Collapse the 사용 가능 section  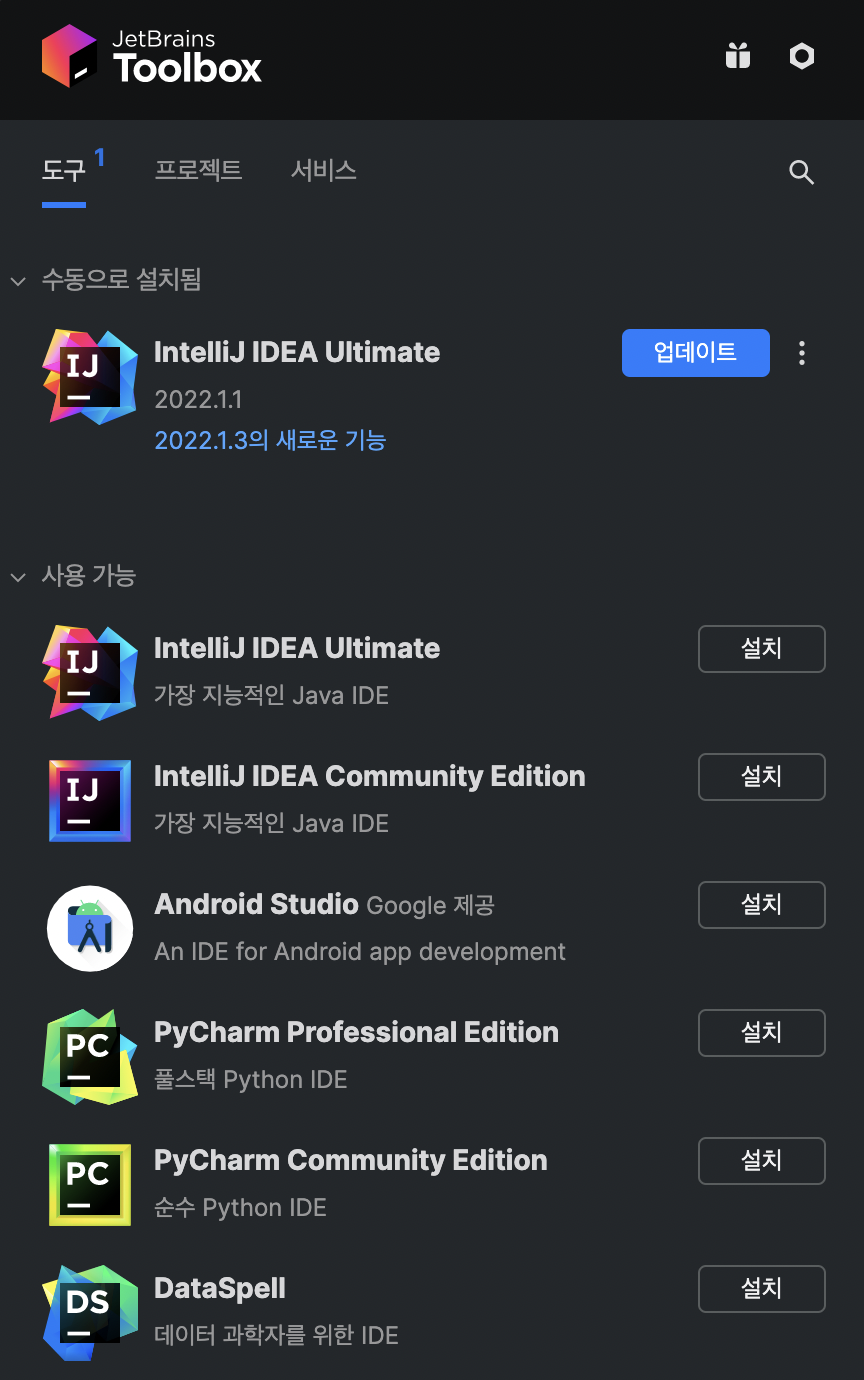pyautogui.click(x=18, y=577)
